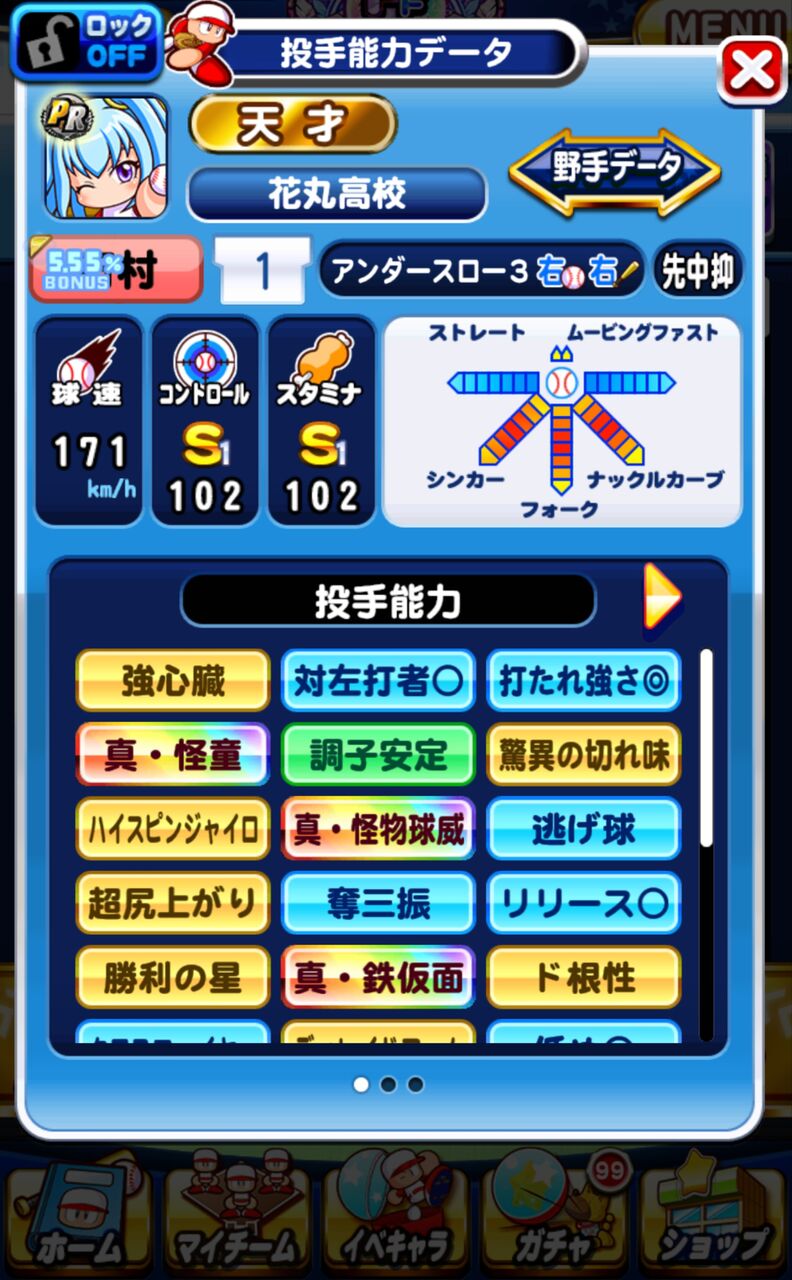Select the 超尻上がり ability
Viewport: 792px width, 1280px height.
(173, 903)
